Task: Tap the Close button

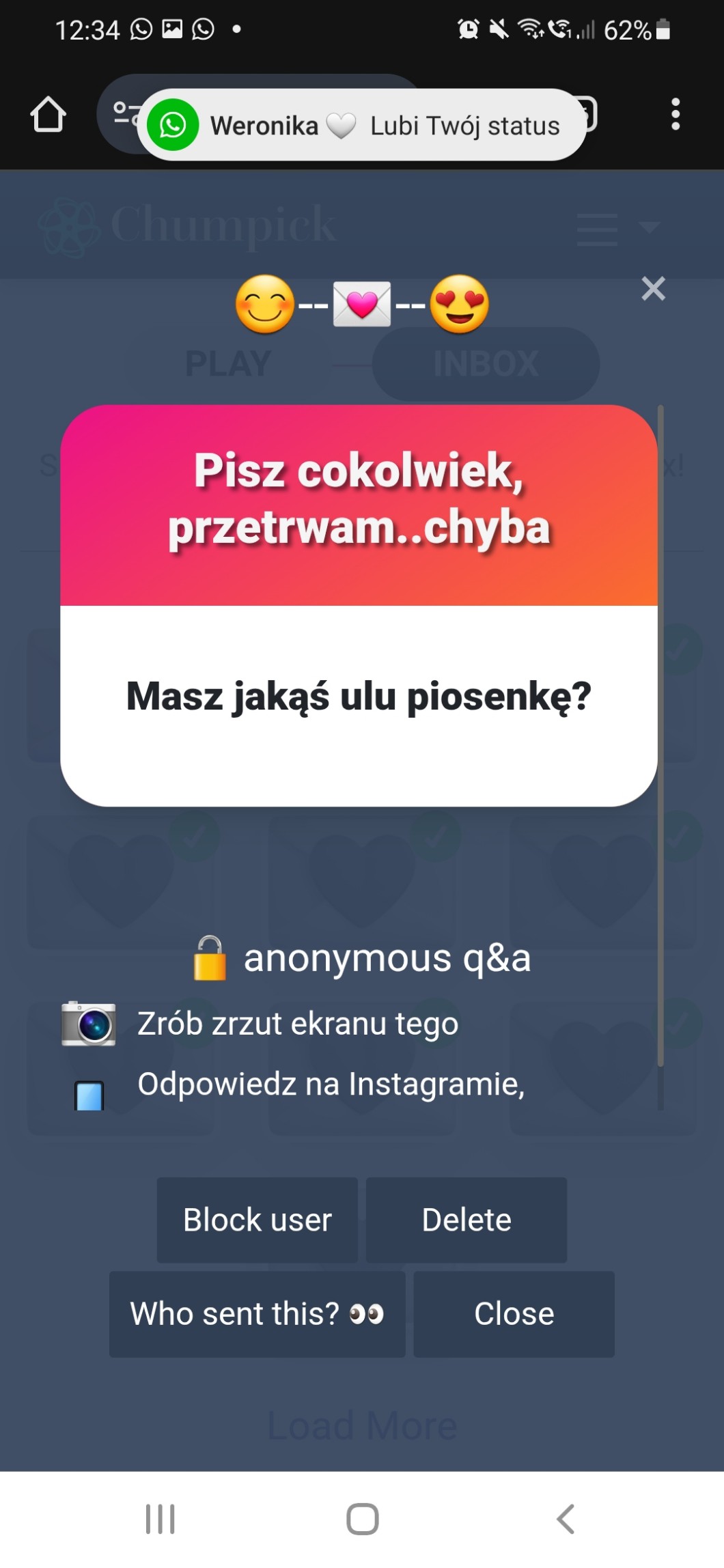Action: pos(514,1313)
